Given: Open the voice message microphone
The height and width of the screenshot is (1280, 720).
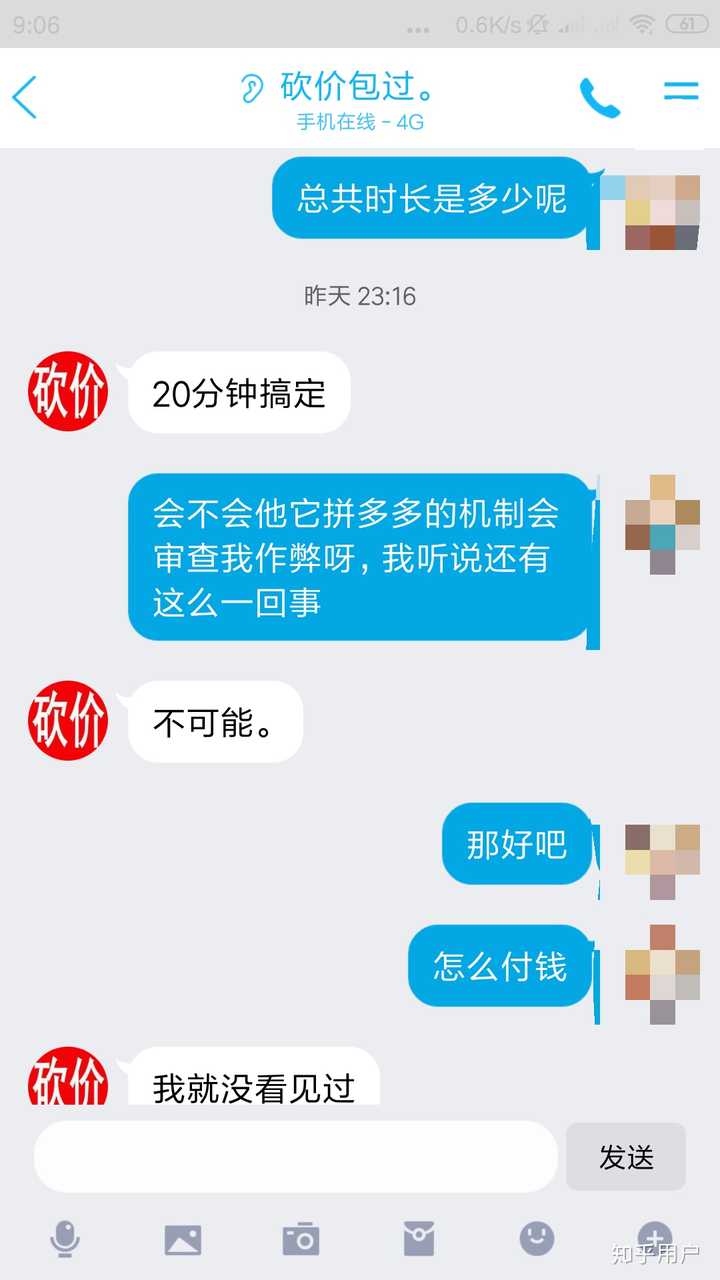Looking at the screenshot, I should click(65, 1239).
